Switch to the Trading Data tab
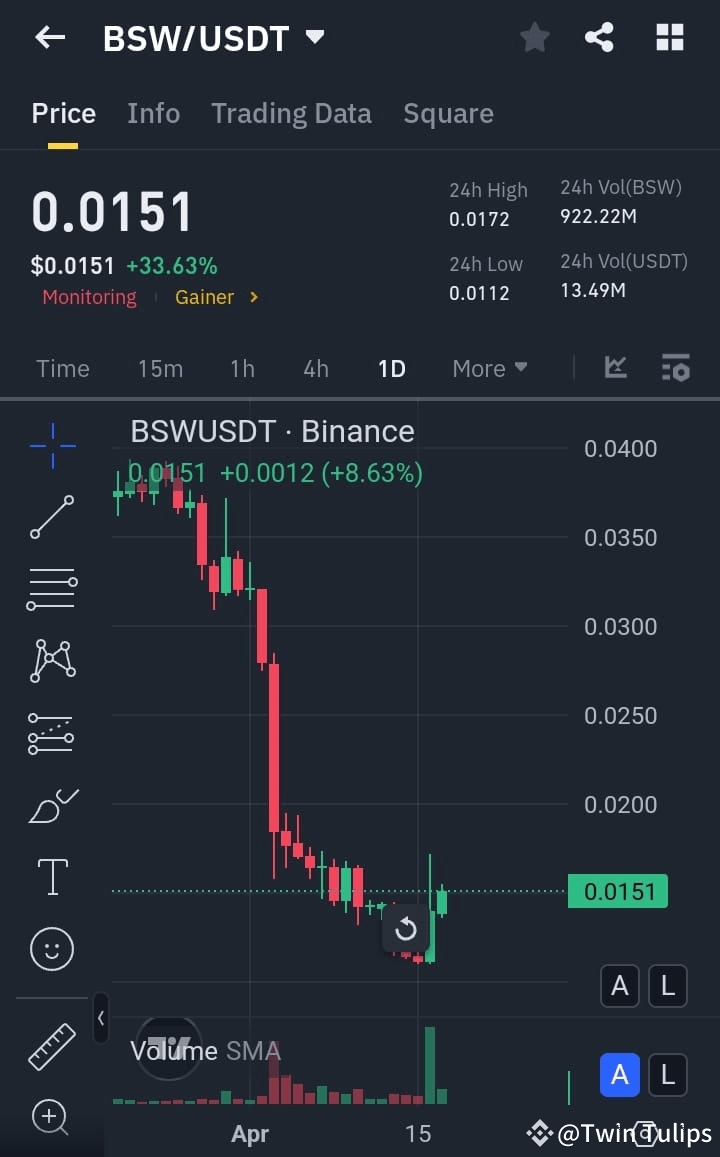This screenshot has height=1157, width=720. point(291,113)
